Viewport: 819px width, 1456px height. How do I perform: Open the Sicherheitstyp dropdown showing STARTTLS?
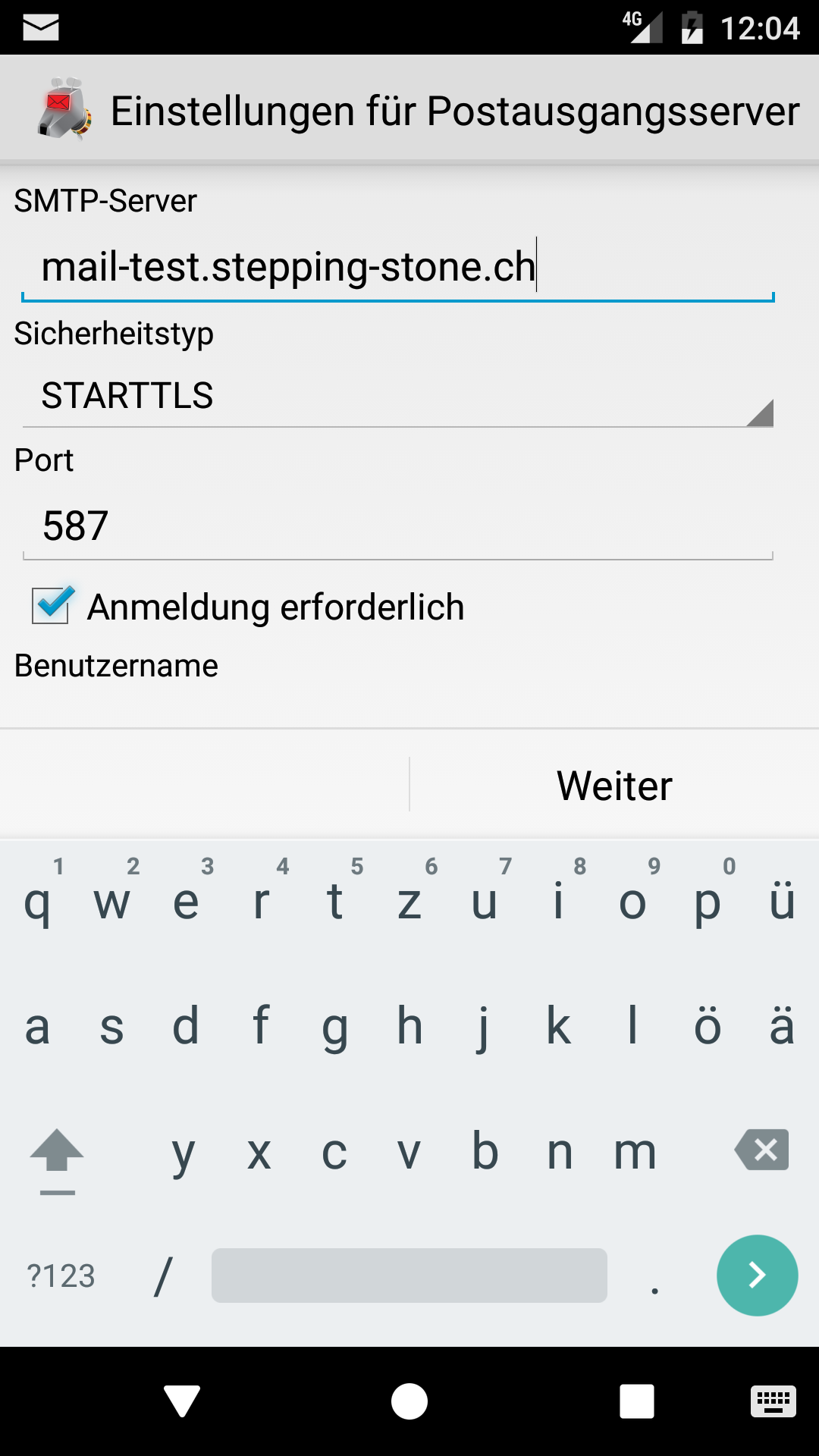pos(397,396)
